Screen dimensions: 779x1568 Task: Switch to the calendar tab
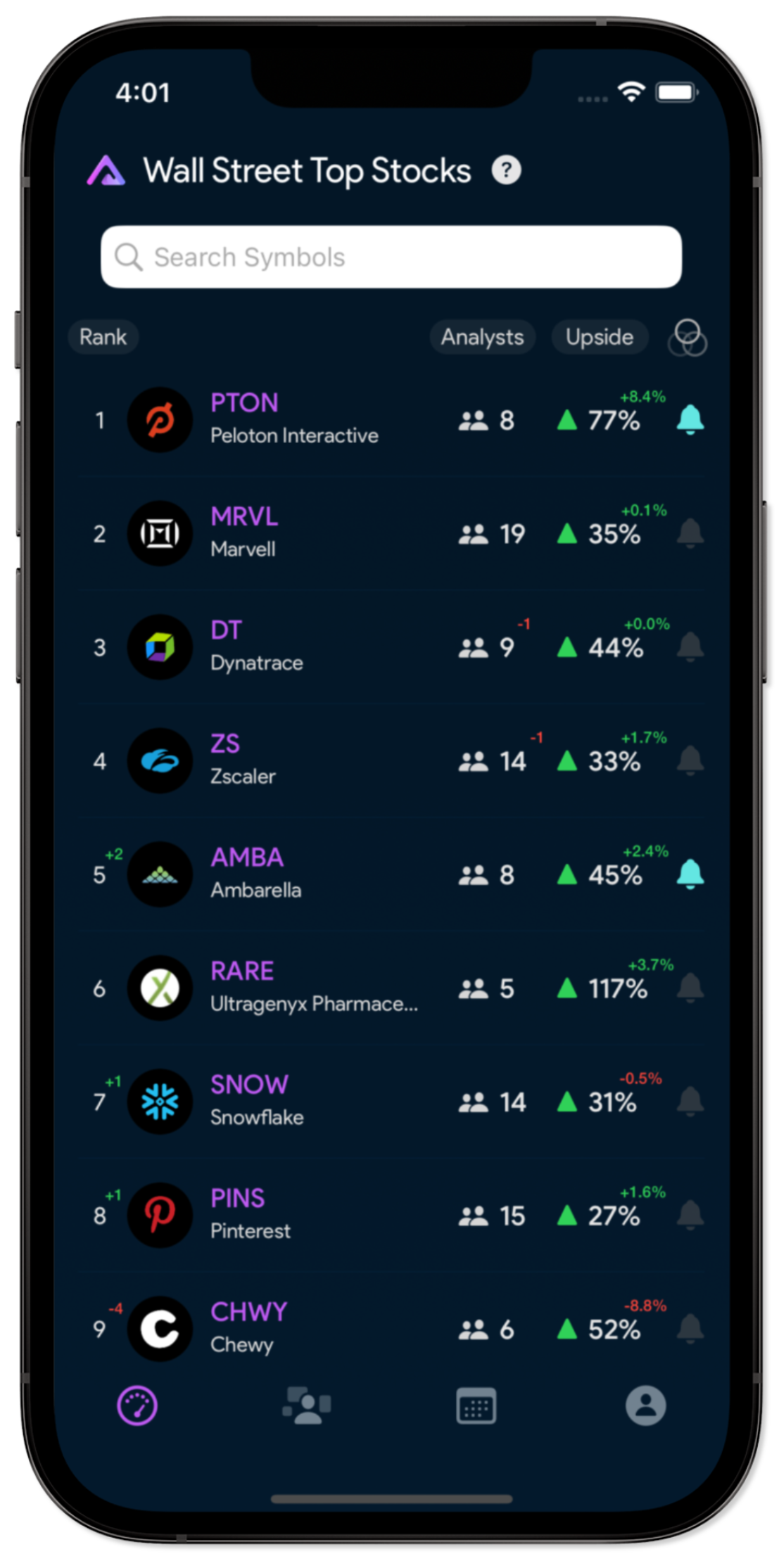point(476,1406)
